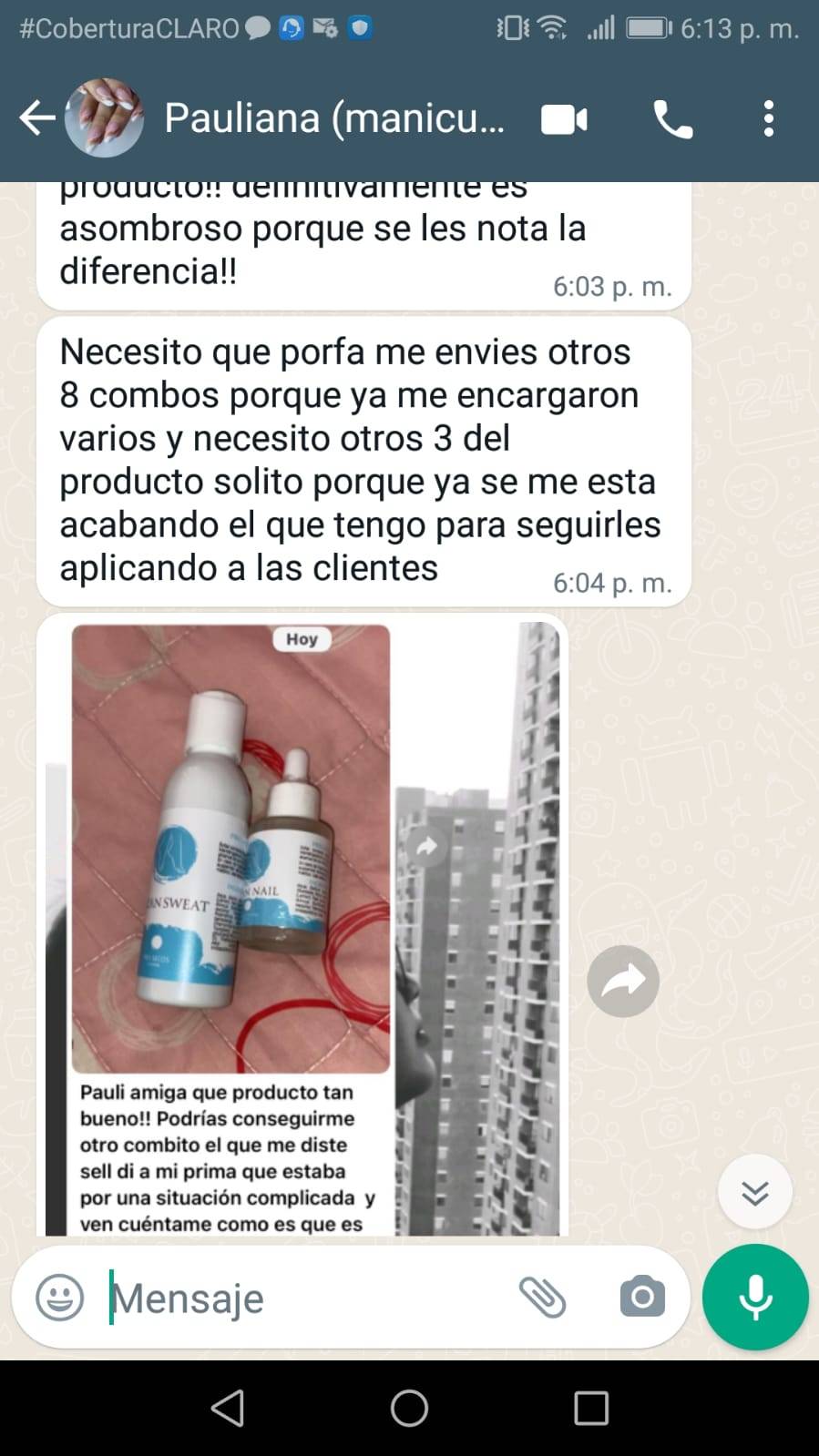The width and height of the screenshot is (819, 1456).
Task: Open system recent apps
Action: pyautogui.click(x=591, y=1408)
